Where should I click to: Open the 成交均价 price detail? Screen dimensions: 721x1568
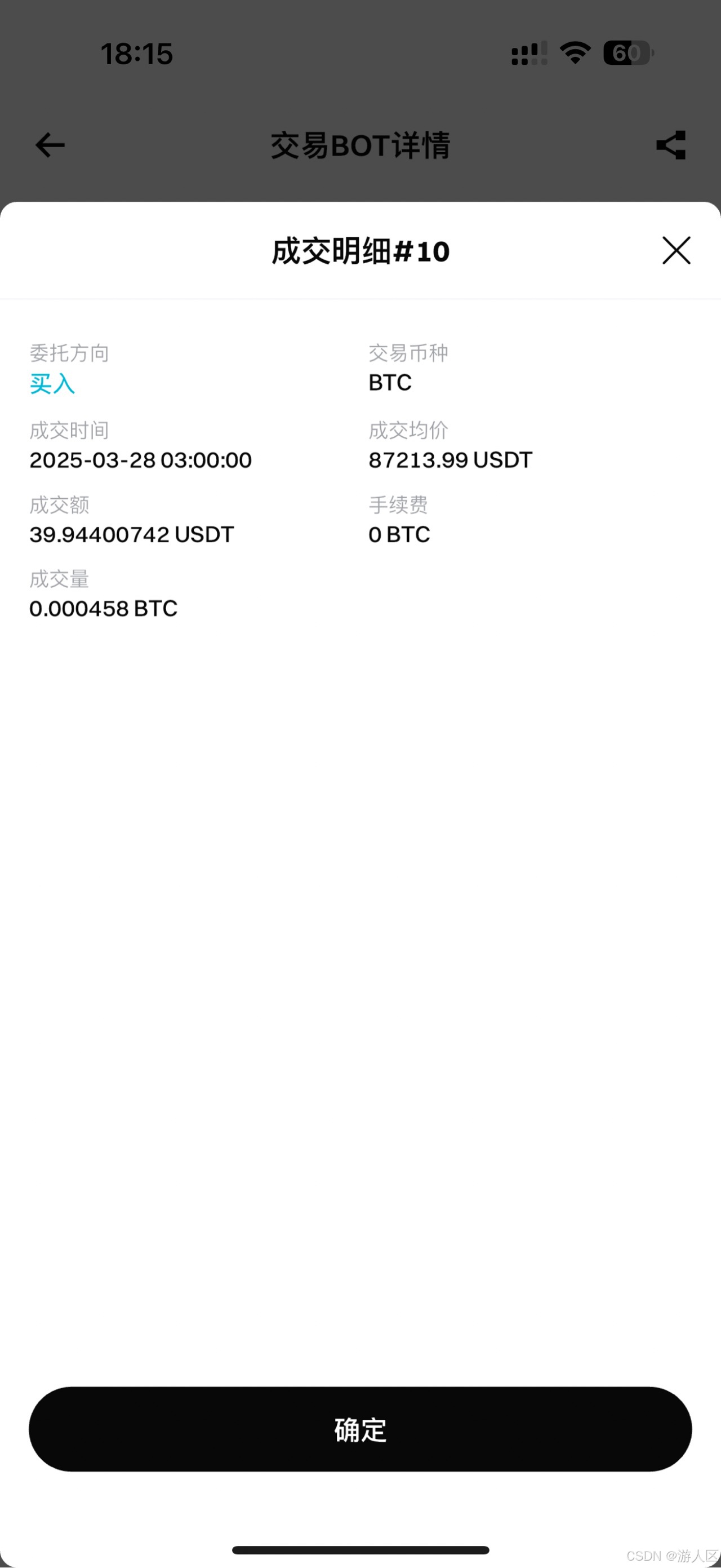(449, 460)
